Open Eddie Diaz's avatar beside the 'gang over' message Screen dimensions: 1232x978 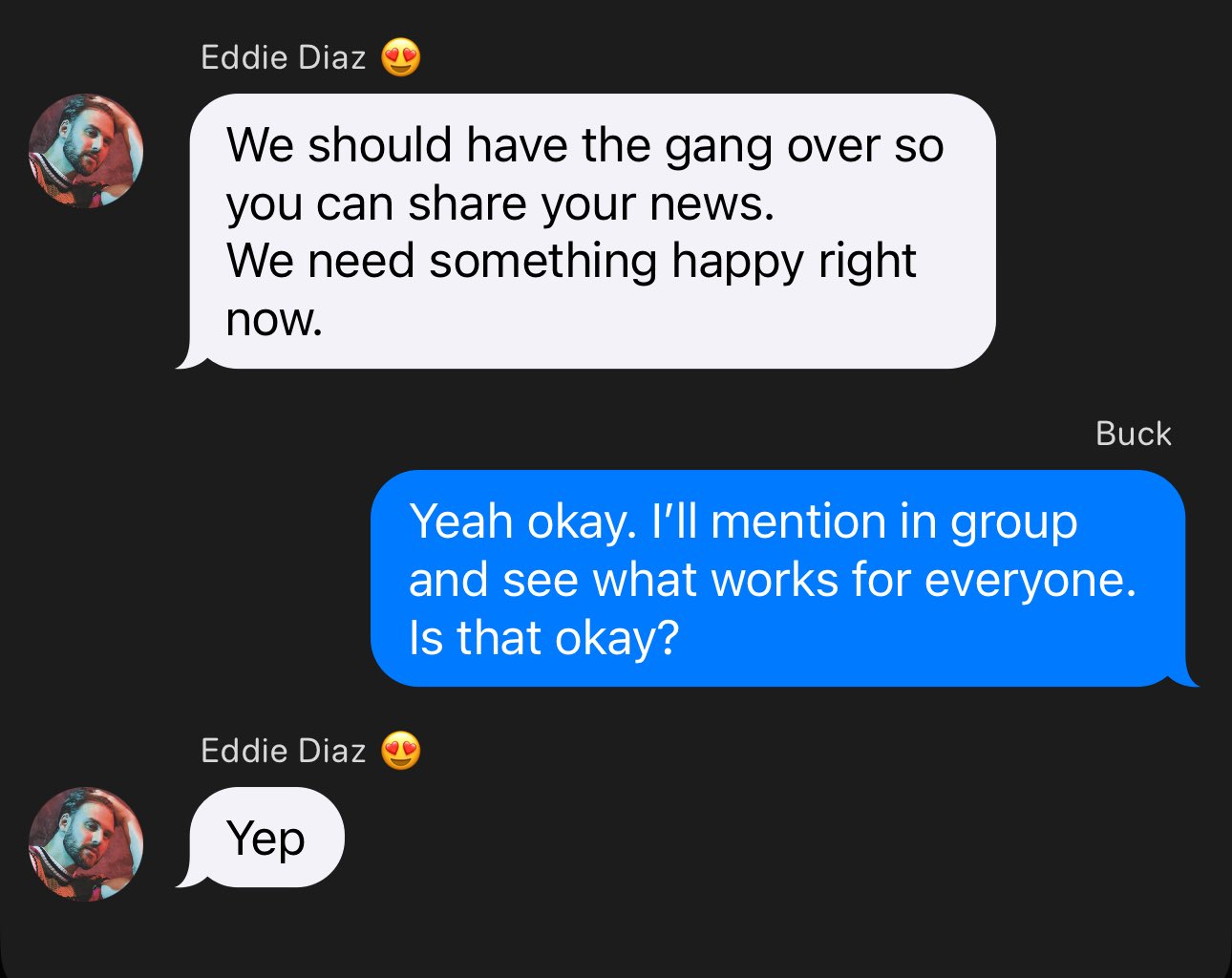(86, 151)
